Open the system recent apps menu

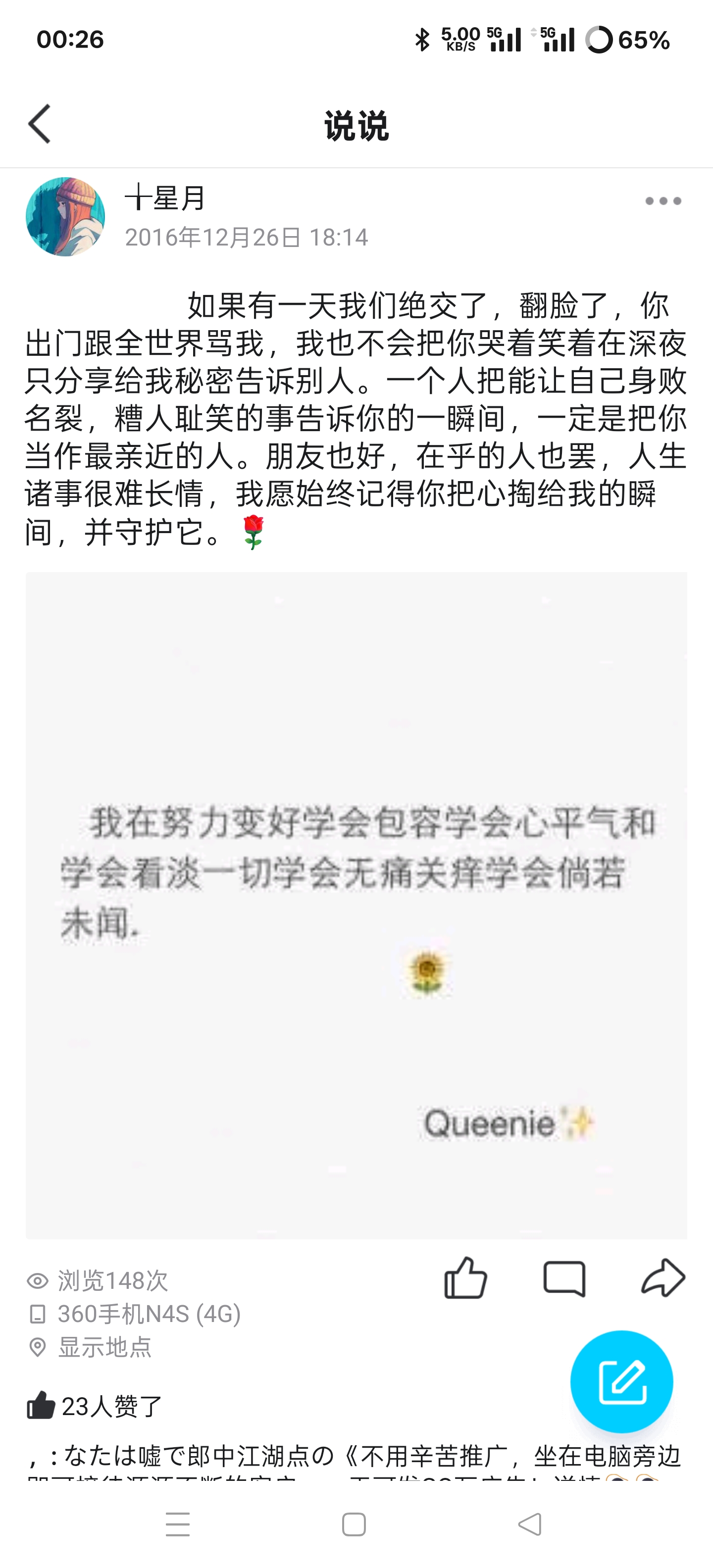pyautogui.click(x=178, y=1524)
